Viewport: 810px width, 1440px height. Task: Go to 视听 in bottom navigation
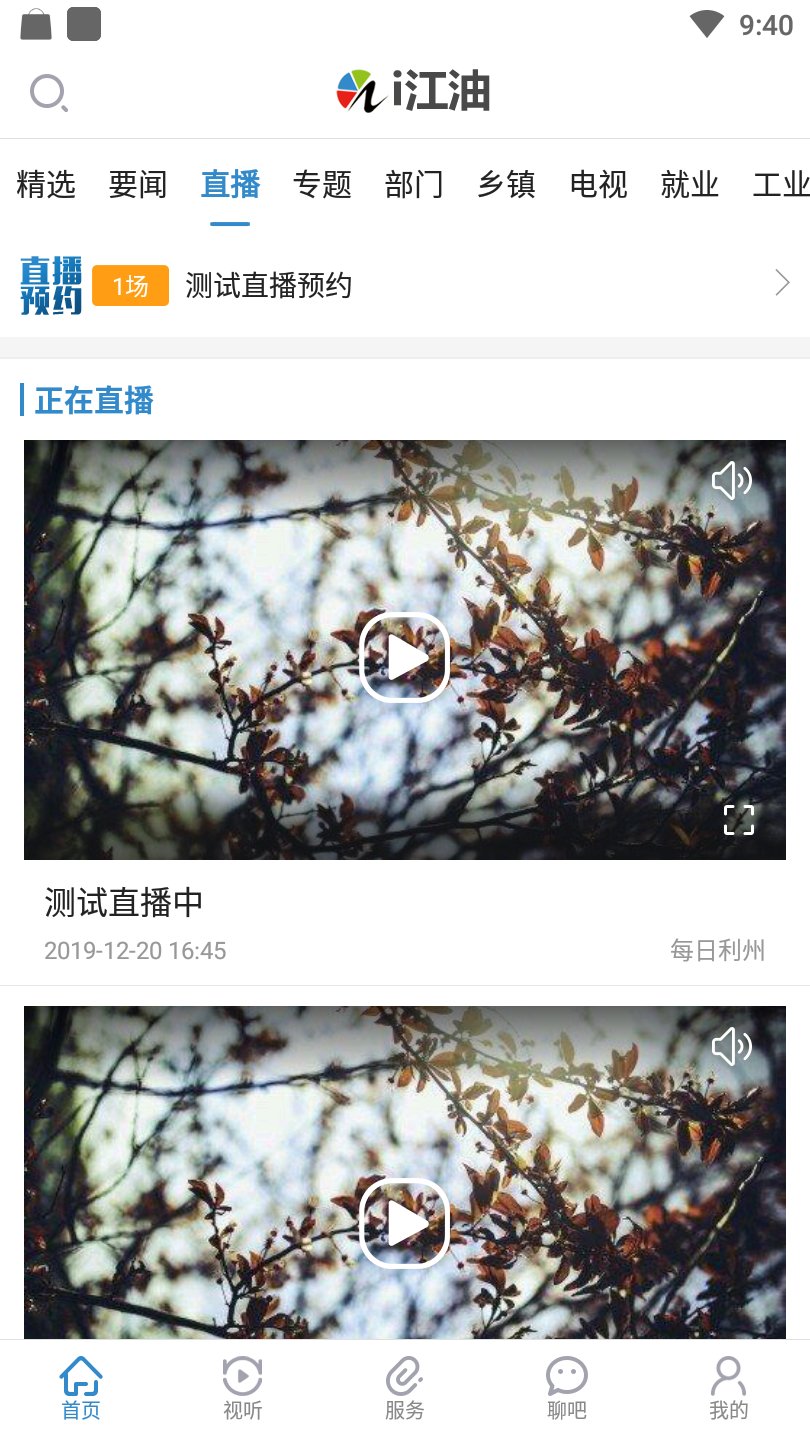coord(243,1388)
